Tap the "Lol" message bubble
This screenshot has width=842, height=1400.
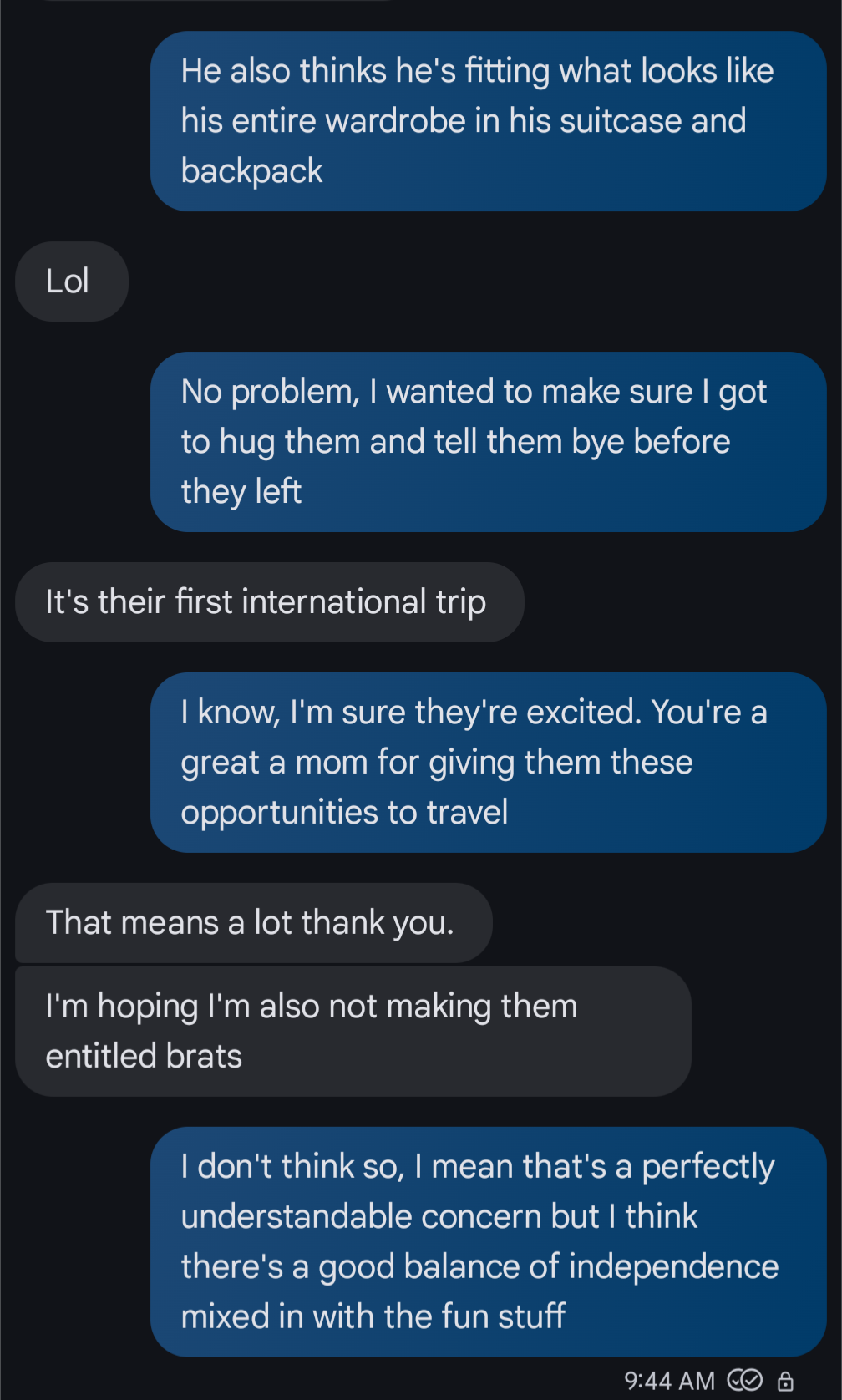pos(71,282)
